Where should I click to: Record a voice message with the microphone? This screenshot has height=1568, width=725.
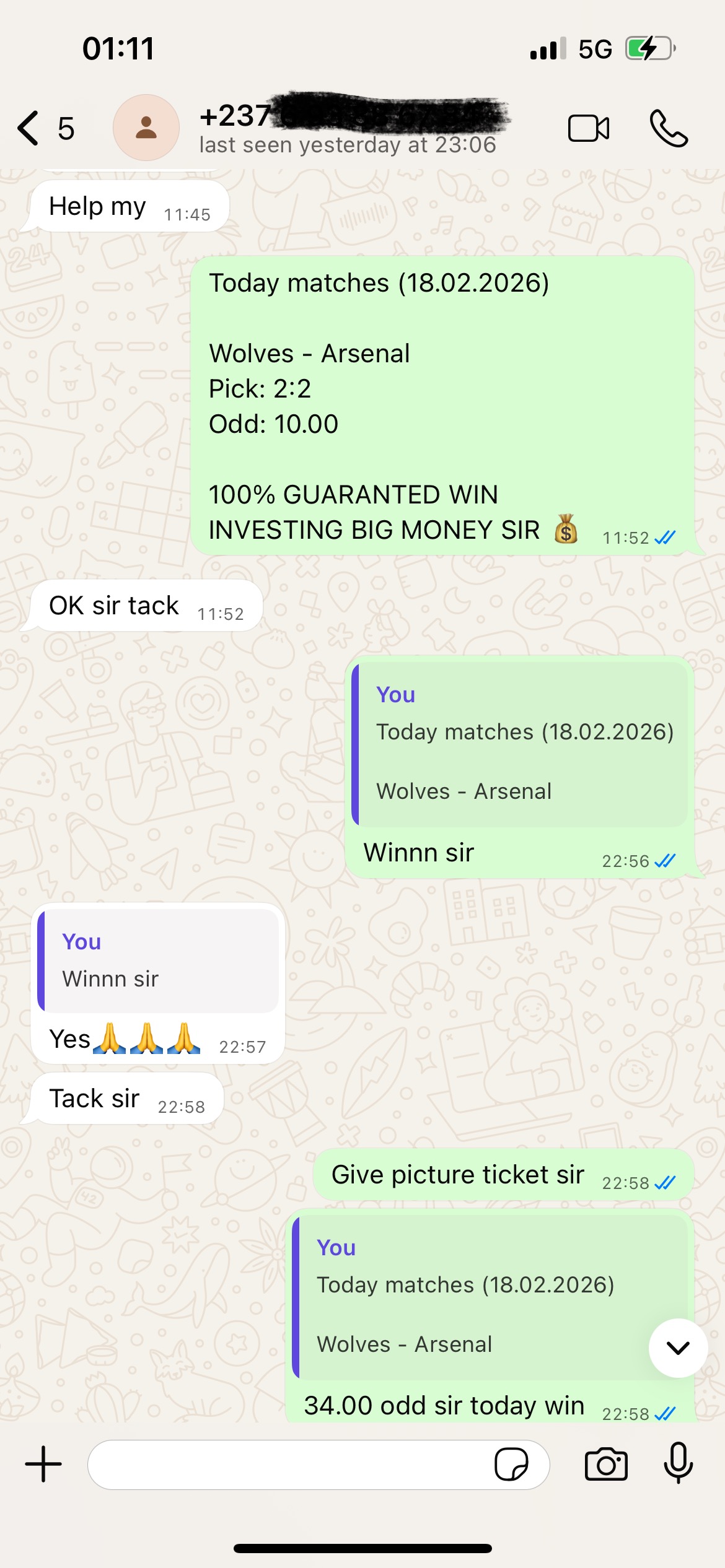[678, 1463]
